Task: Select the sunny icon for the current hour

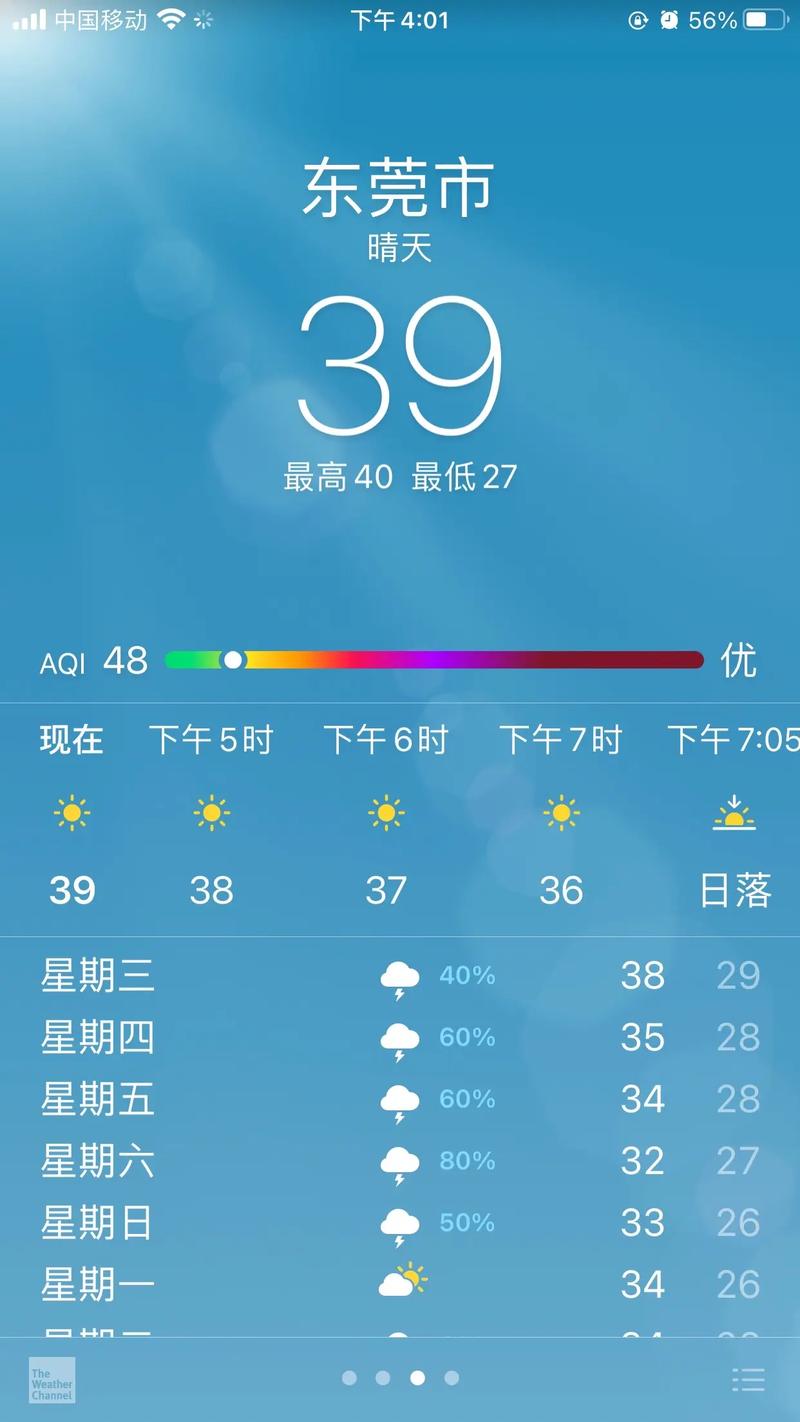Action: pyautogui.click(x=70, y=813)
